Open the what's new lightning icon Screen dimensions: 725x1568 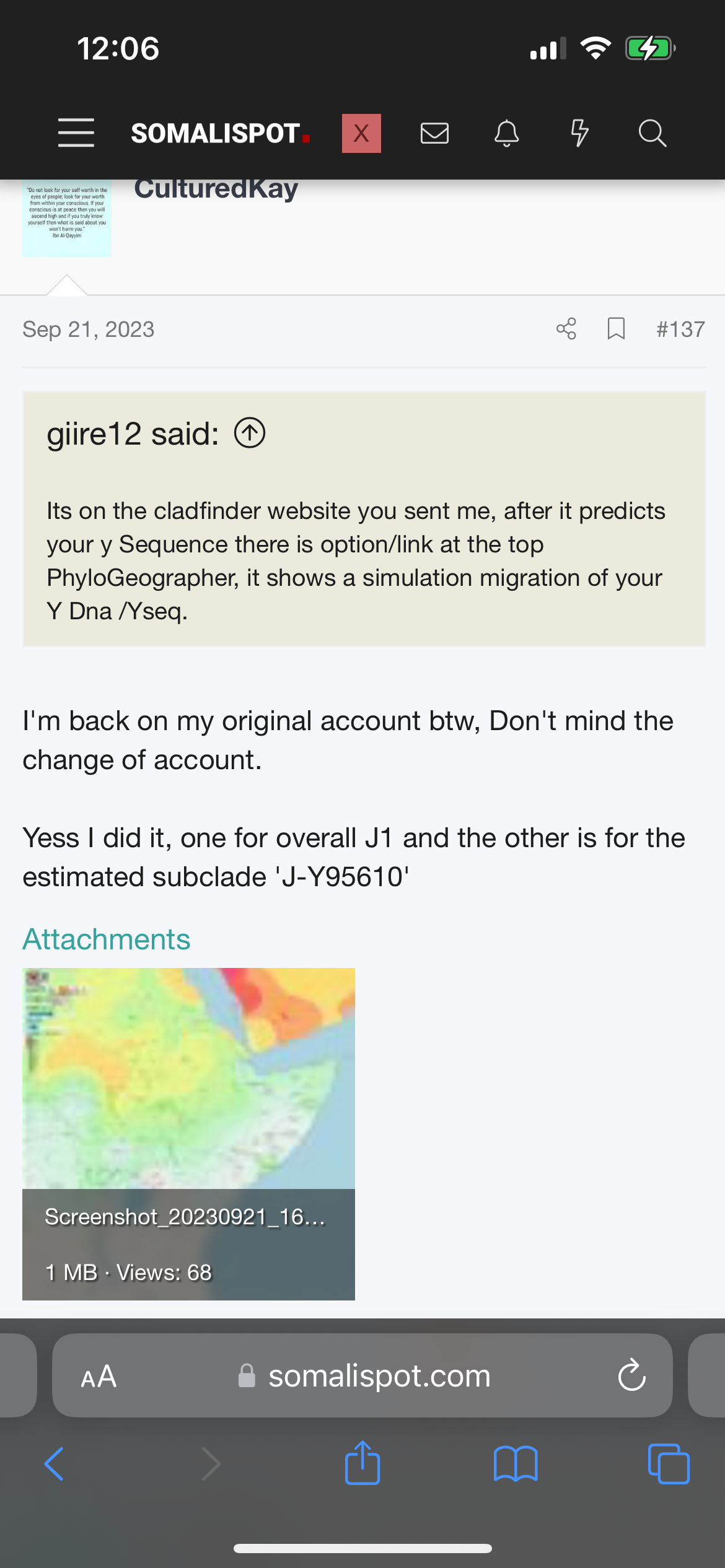[x=579, y=133]
